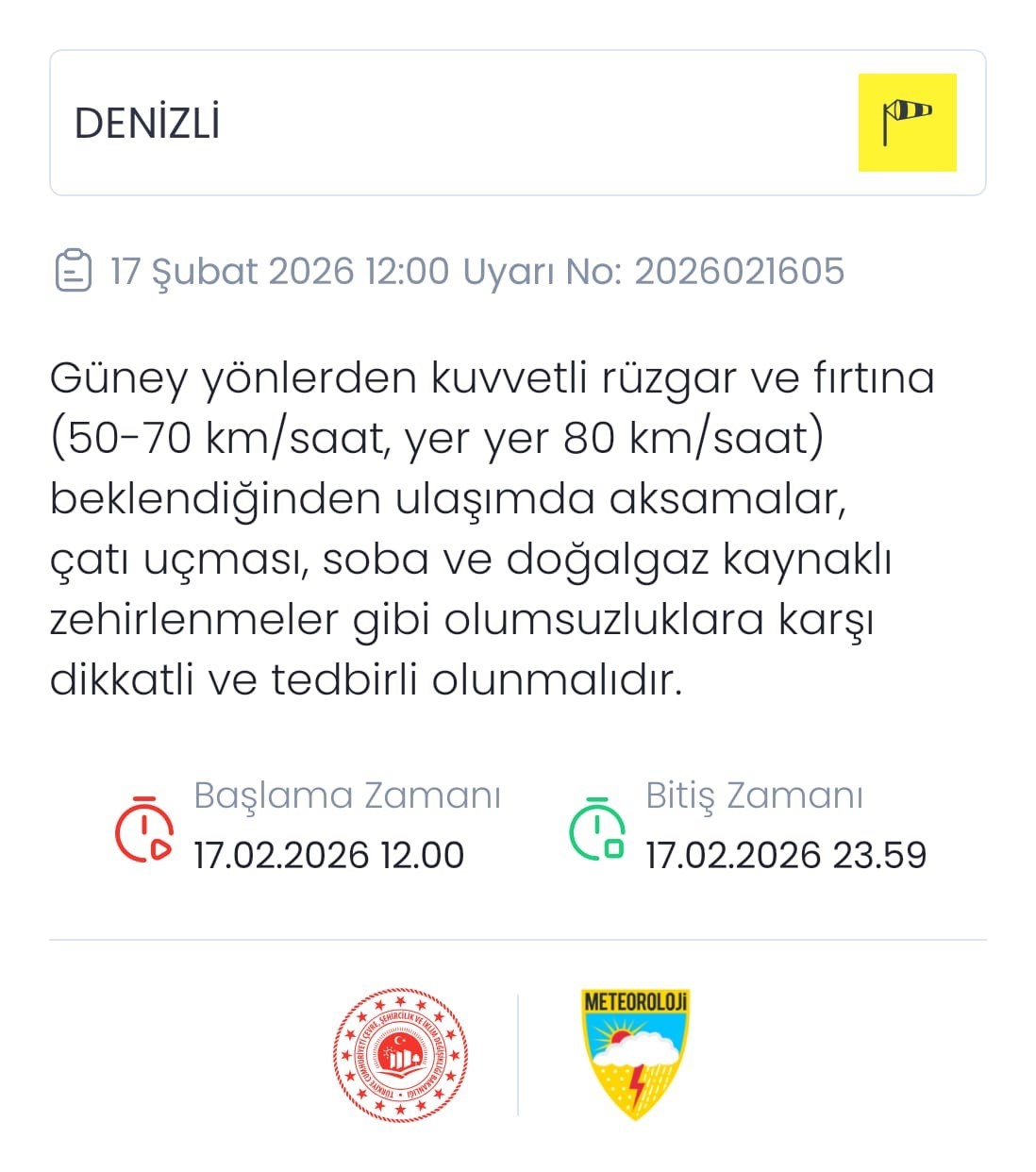1036x1172 pixels.
Task: Select the calendar icon beside the warning date
Action: (74, 271)
